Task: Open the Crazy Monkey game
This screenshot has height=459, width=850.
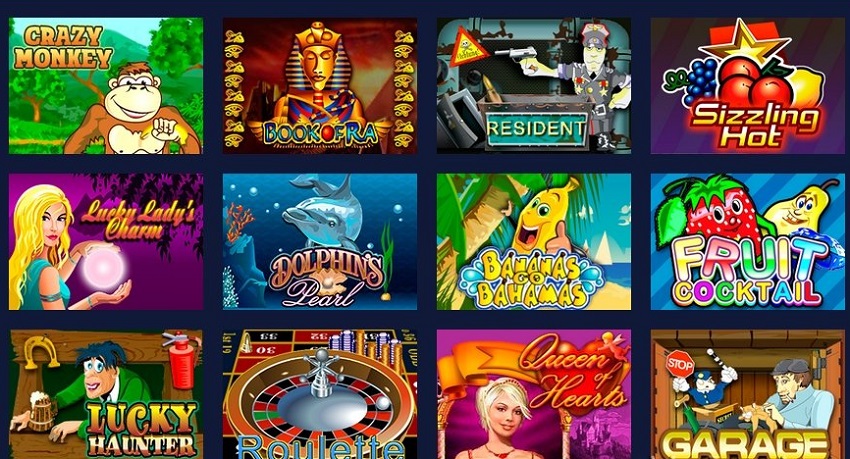Action: pos(106,86)
